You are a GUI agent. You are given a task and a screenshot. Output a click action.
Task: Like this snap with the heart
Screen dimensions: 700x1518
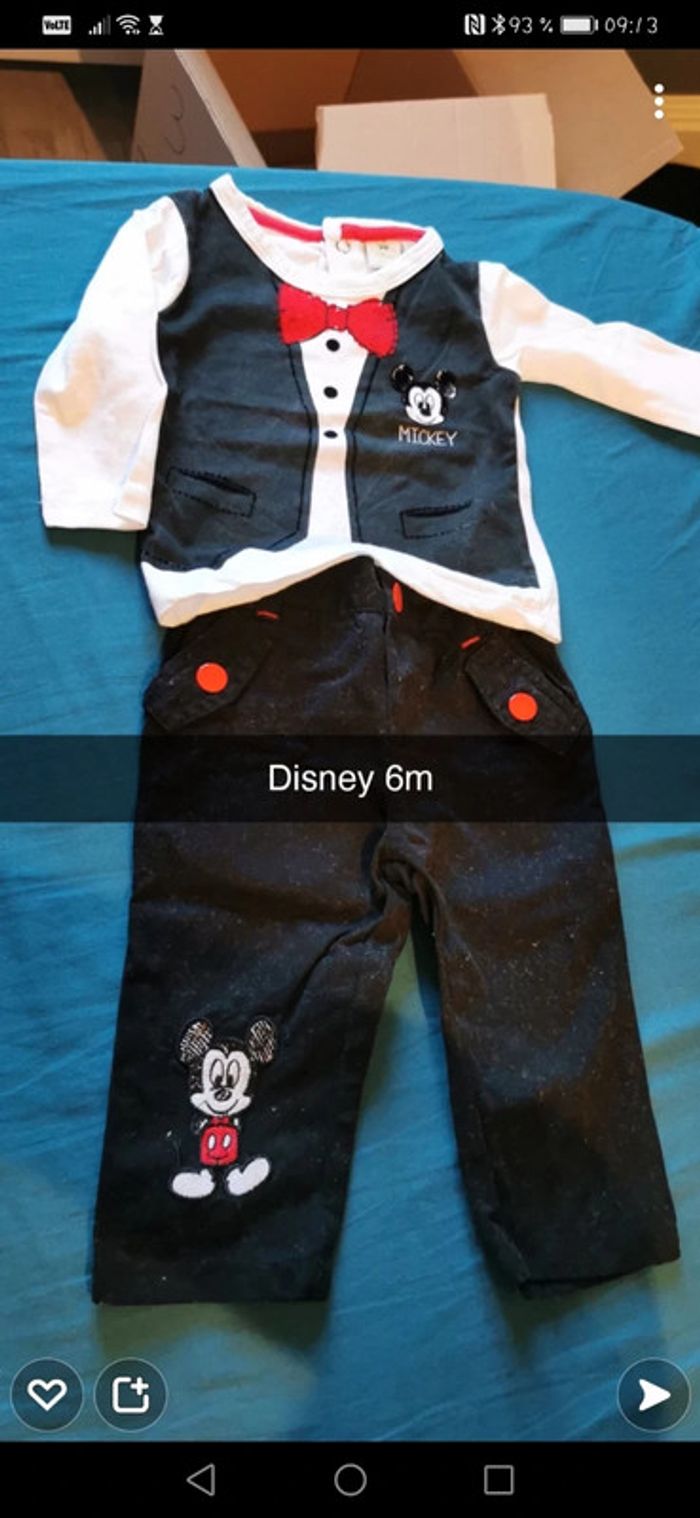pyautogui.click(x=47, y=1394)
